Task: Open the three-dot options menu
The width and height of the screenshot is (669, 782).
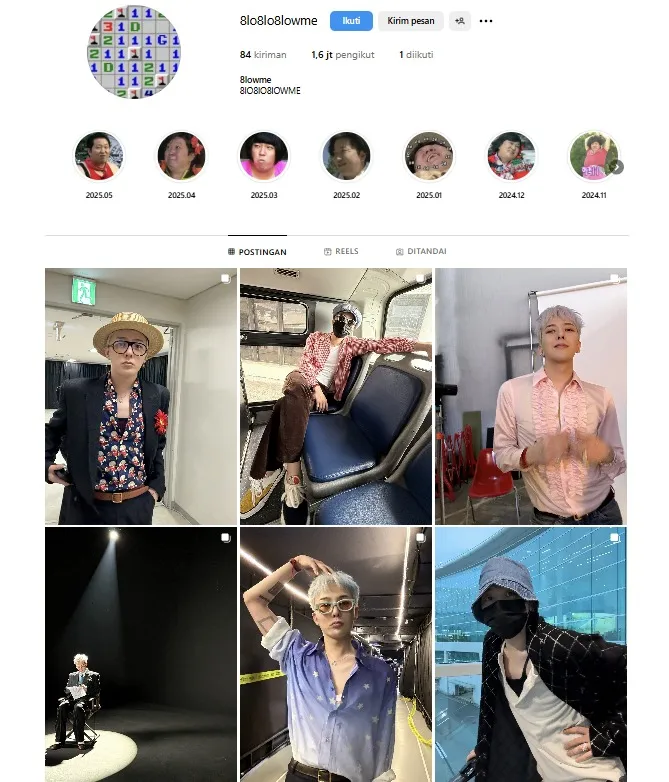Action: pos(486,21)
